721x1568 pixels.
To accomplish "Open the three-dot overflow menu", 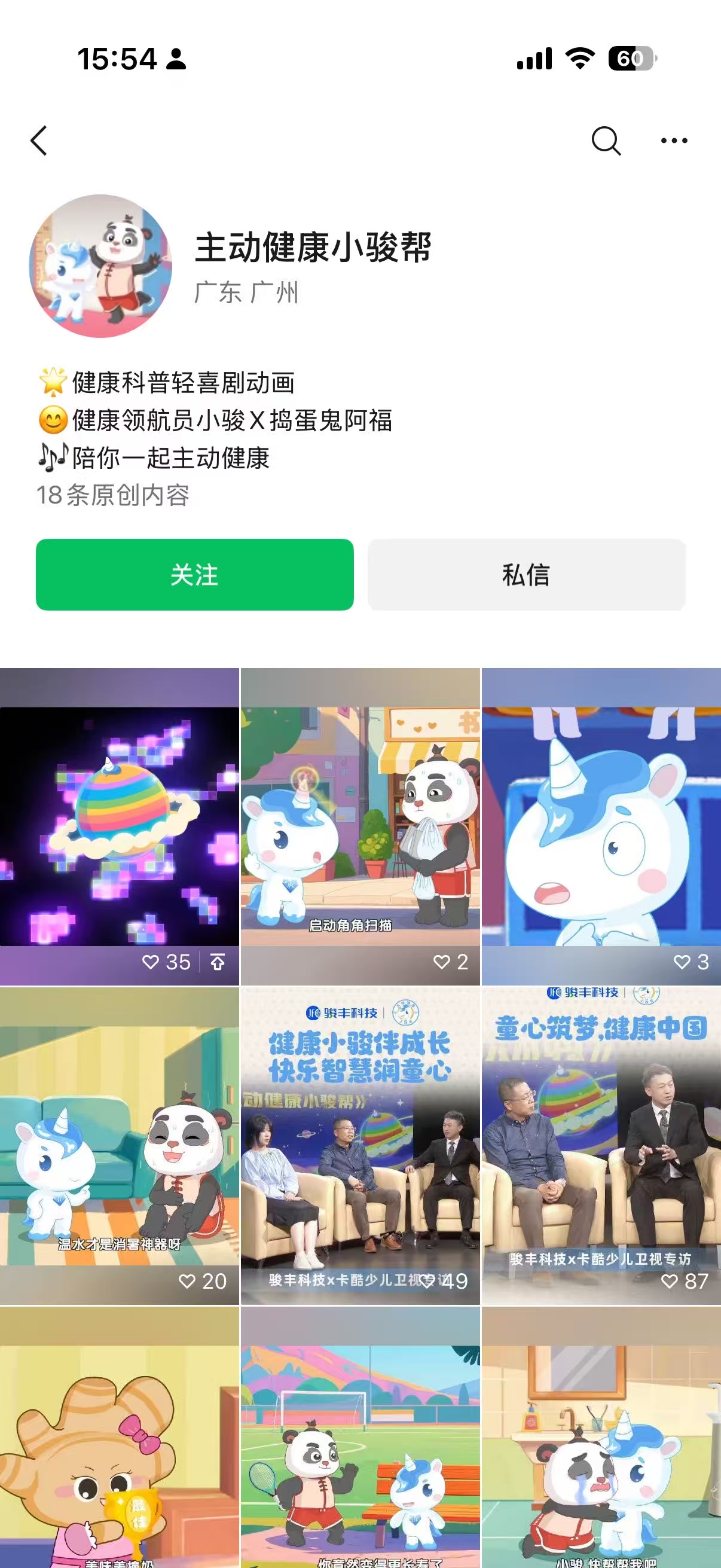I will 674,141.
